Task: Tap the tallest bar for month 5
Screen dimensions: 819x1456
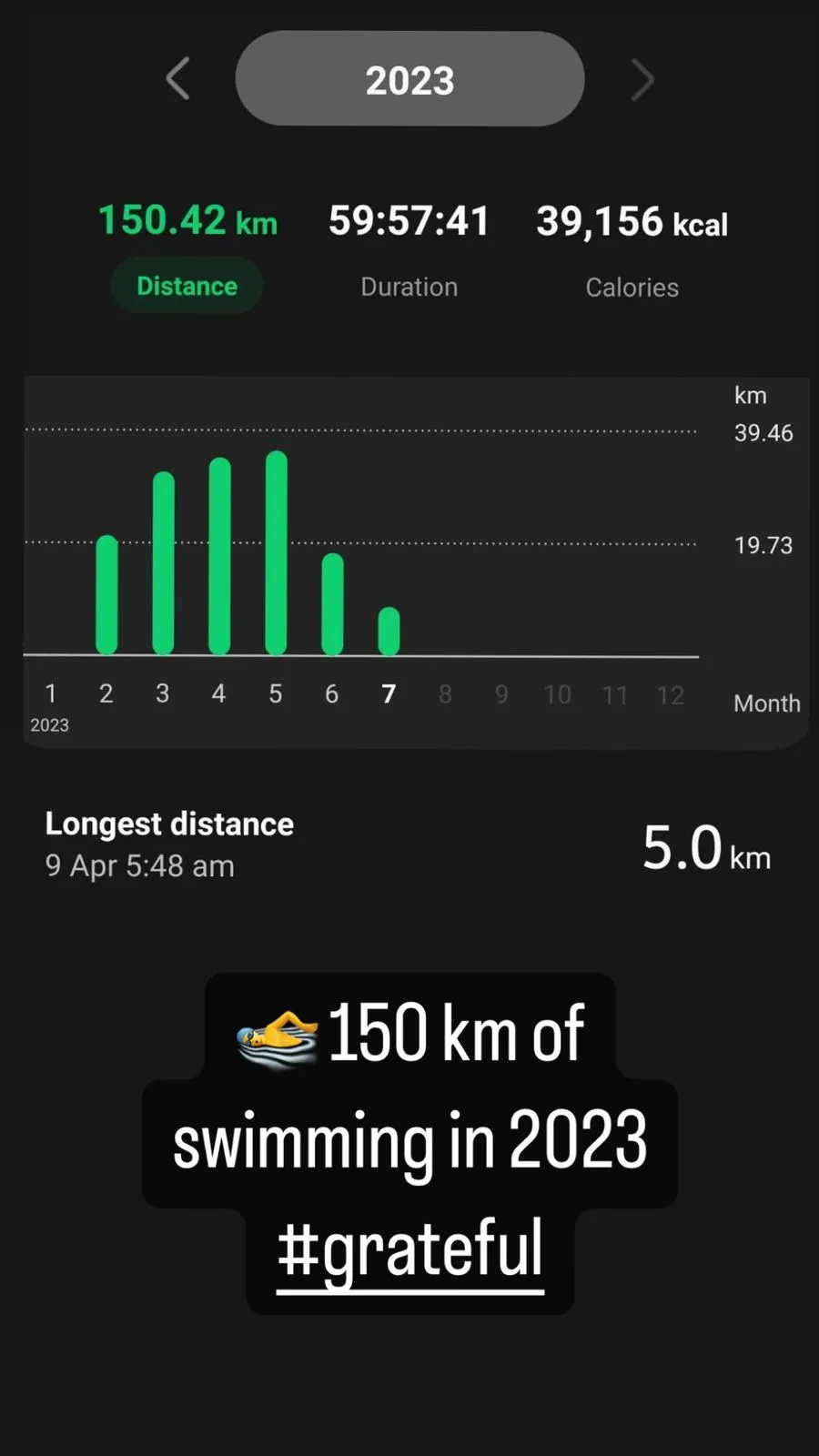Action: point(276,551)
